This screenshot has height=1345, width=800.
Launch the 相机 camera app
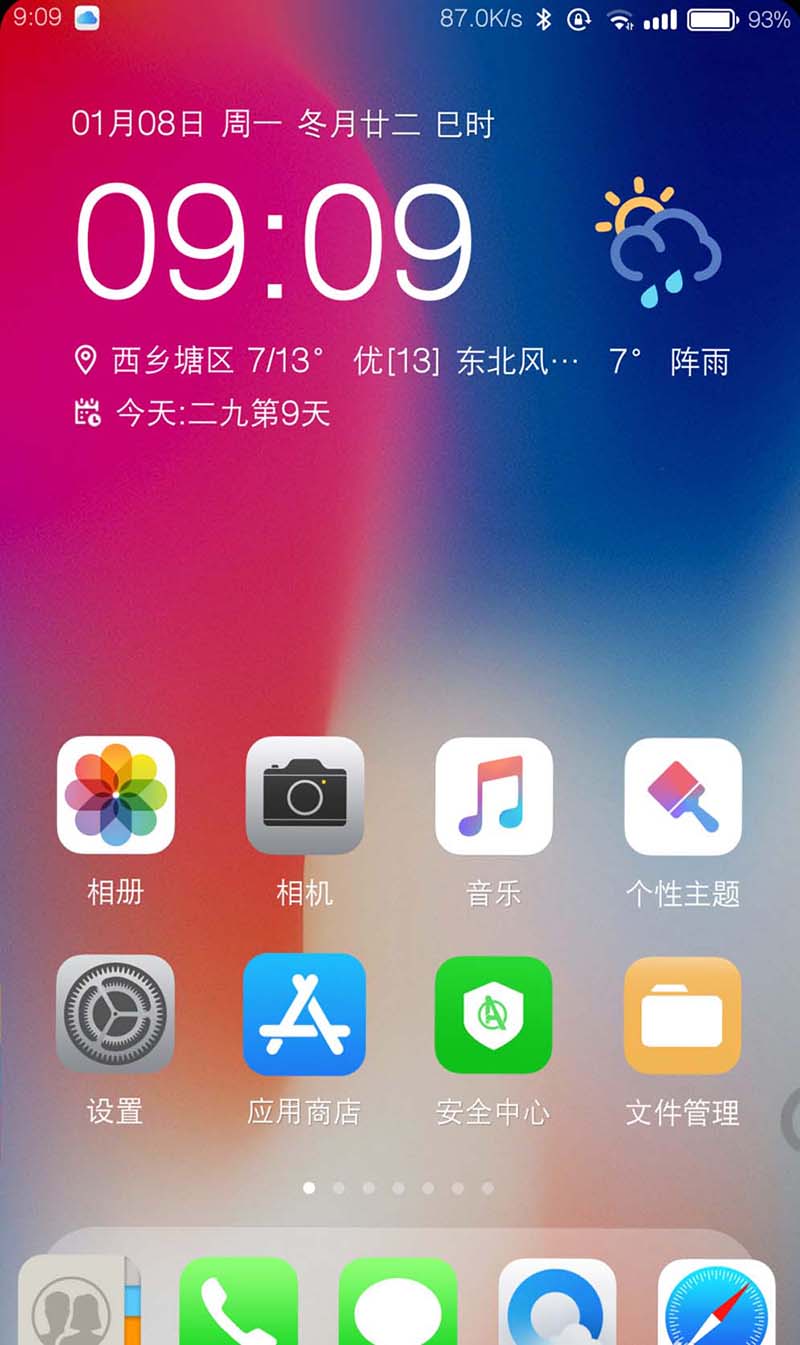click(x=305, y=796)
